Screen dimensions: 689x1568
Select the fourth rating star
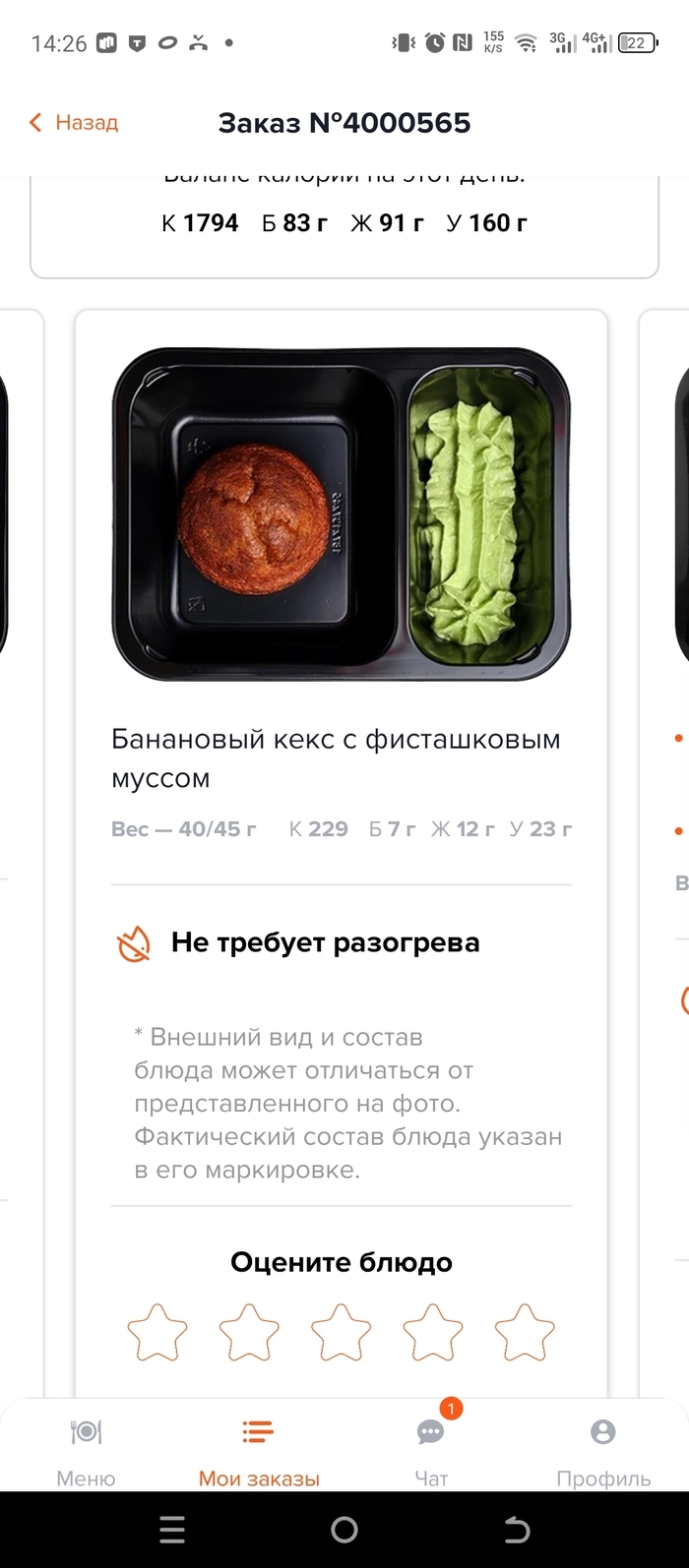(433, 1332)
